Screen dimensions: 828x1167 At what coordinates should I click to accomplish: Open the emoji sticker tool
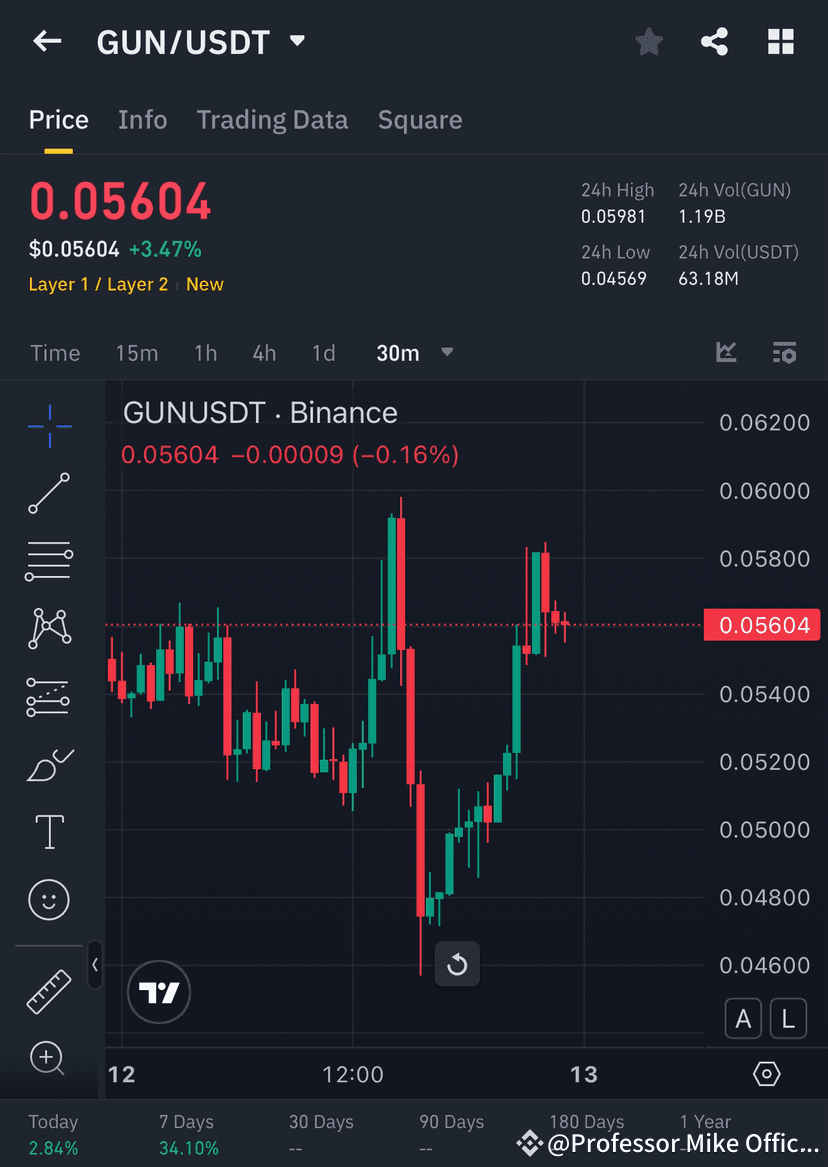pos(48,899)
